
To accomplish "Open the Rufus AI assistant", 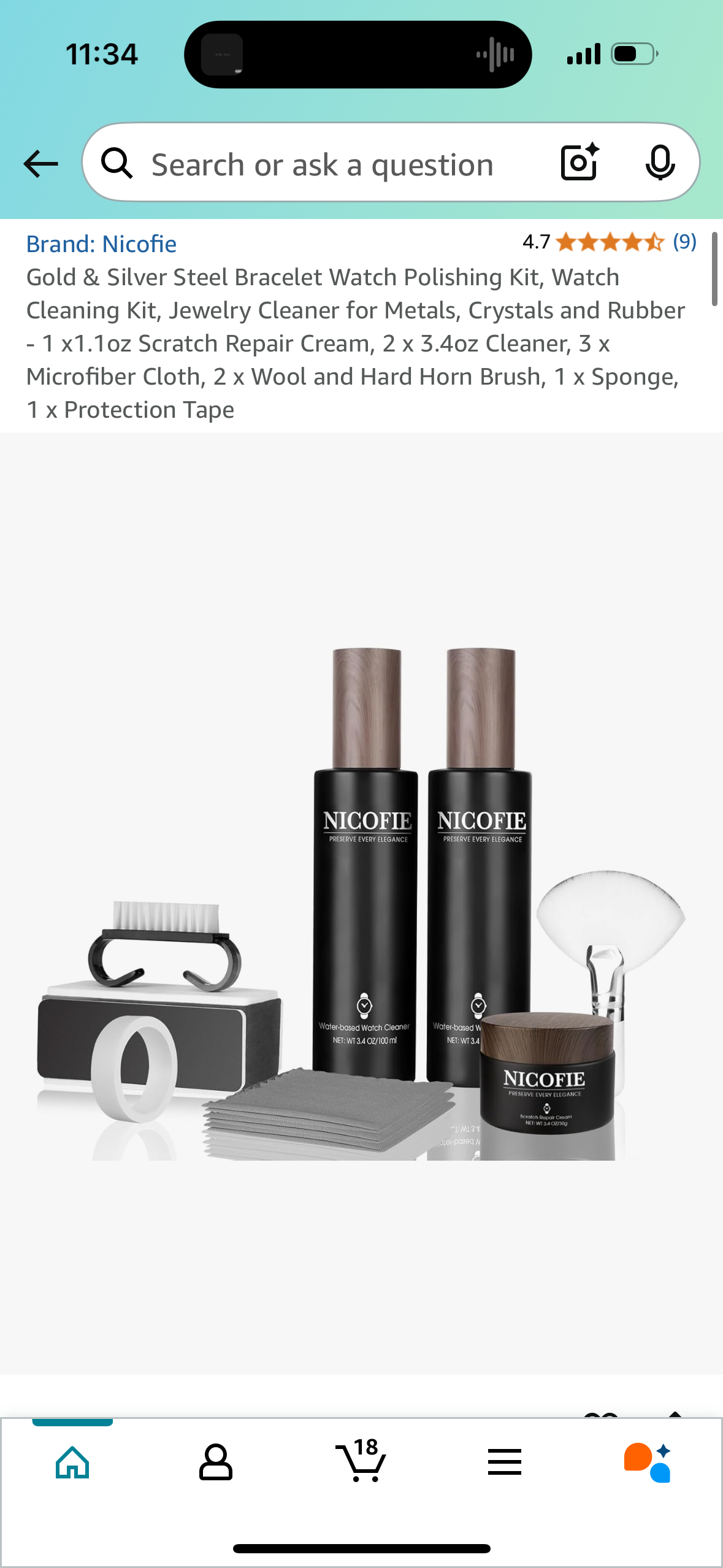I will (648, 1462).
